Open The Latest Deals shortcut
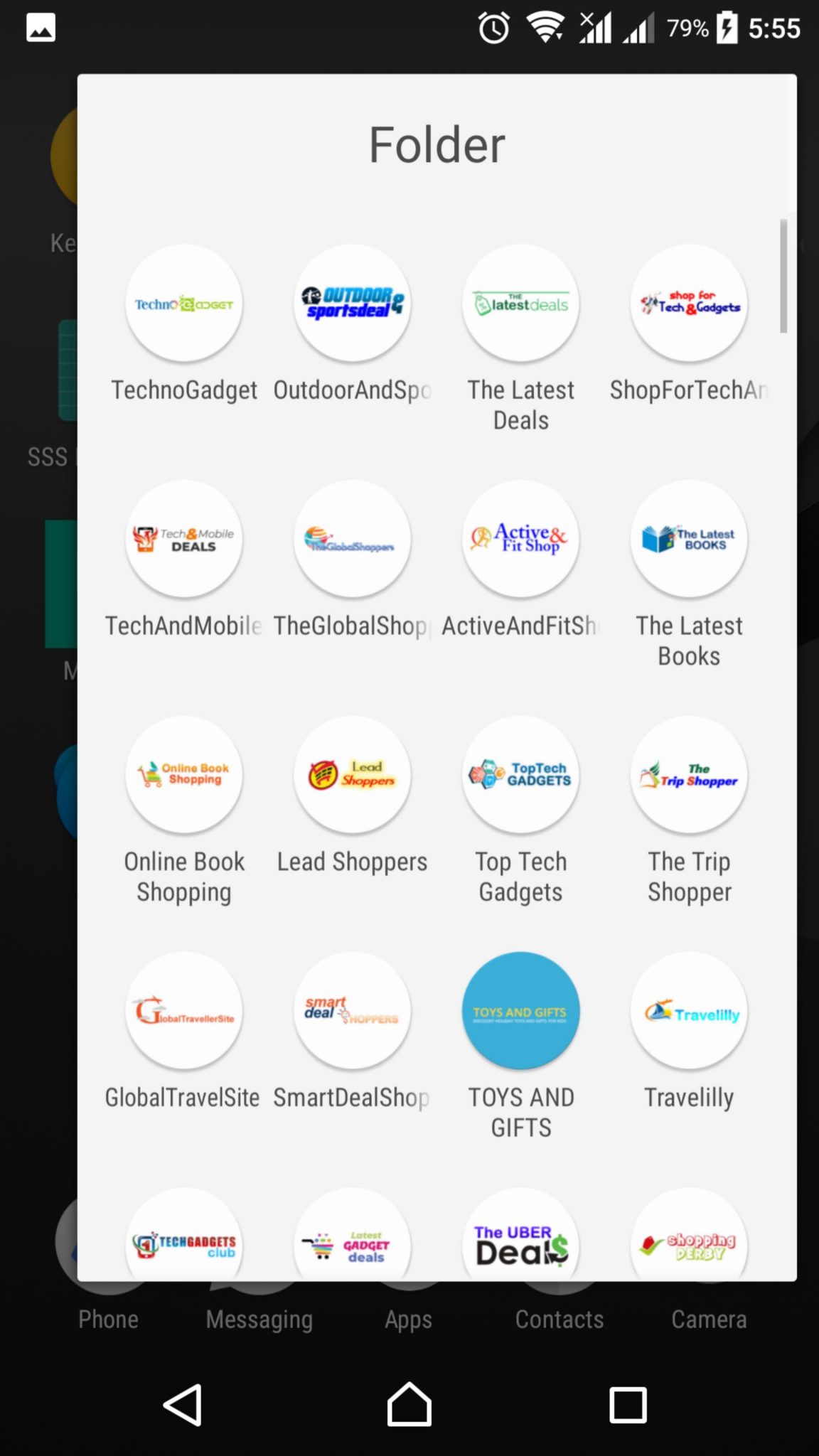819x1456 pixels. click(x=521, y=304)
